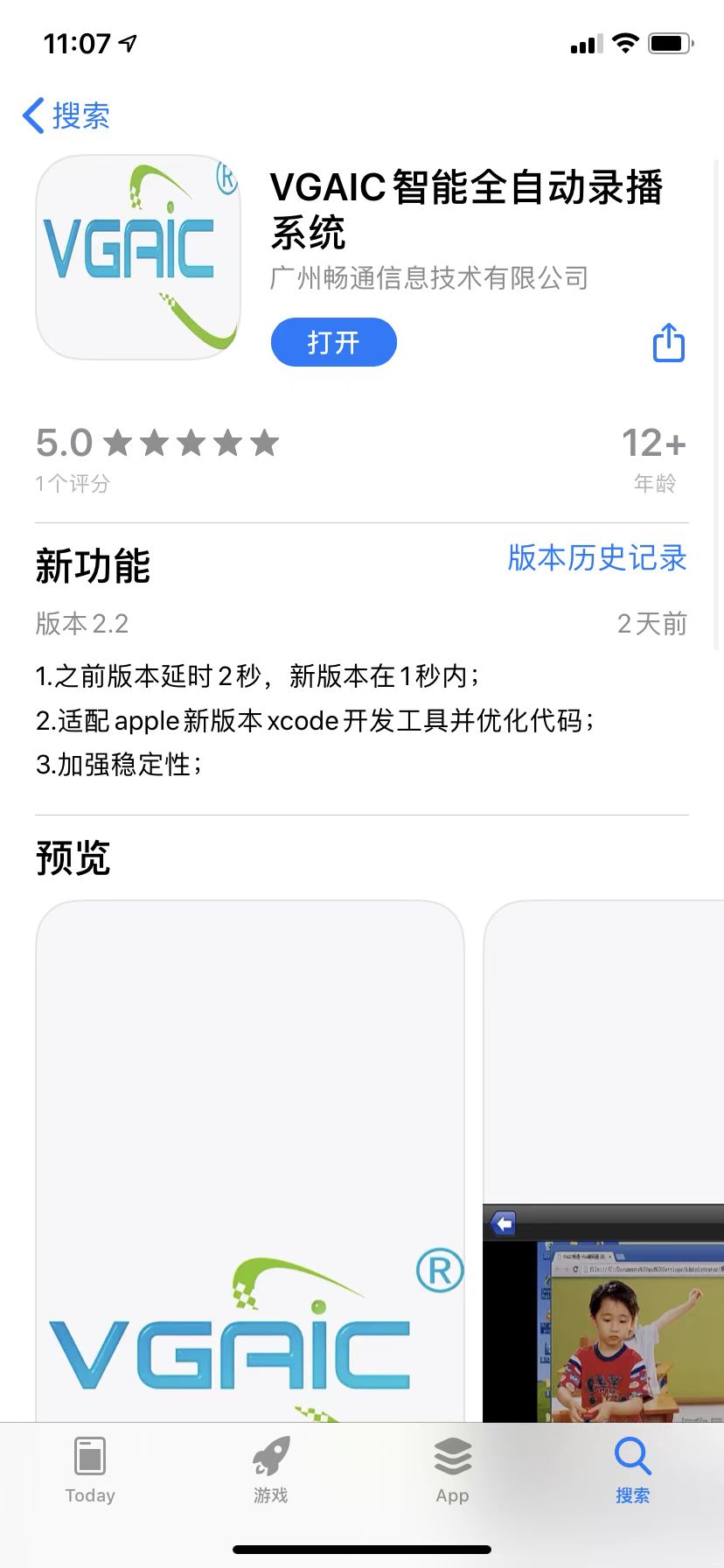Viewport: 724px width, 1568px height.
Task: Select the 搜索 tab in bottom bar
Action: pyautogui.click(x=632, y=1470)
